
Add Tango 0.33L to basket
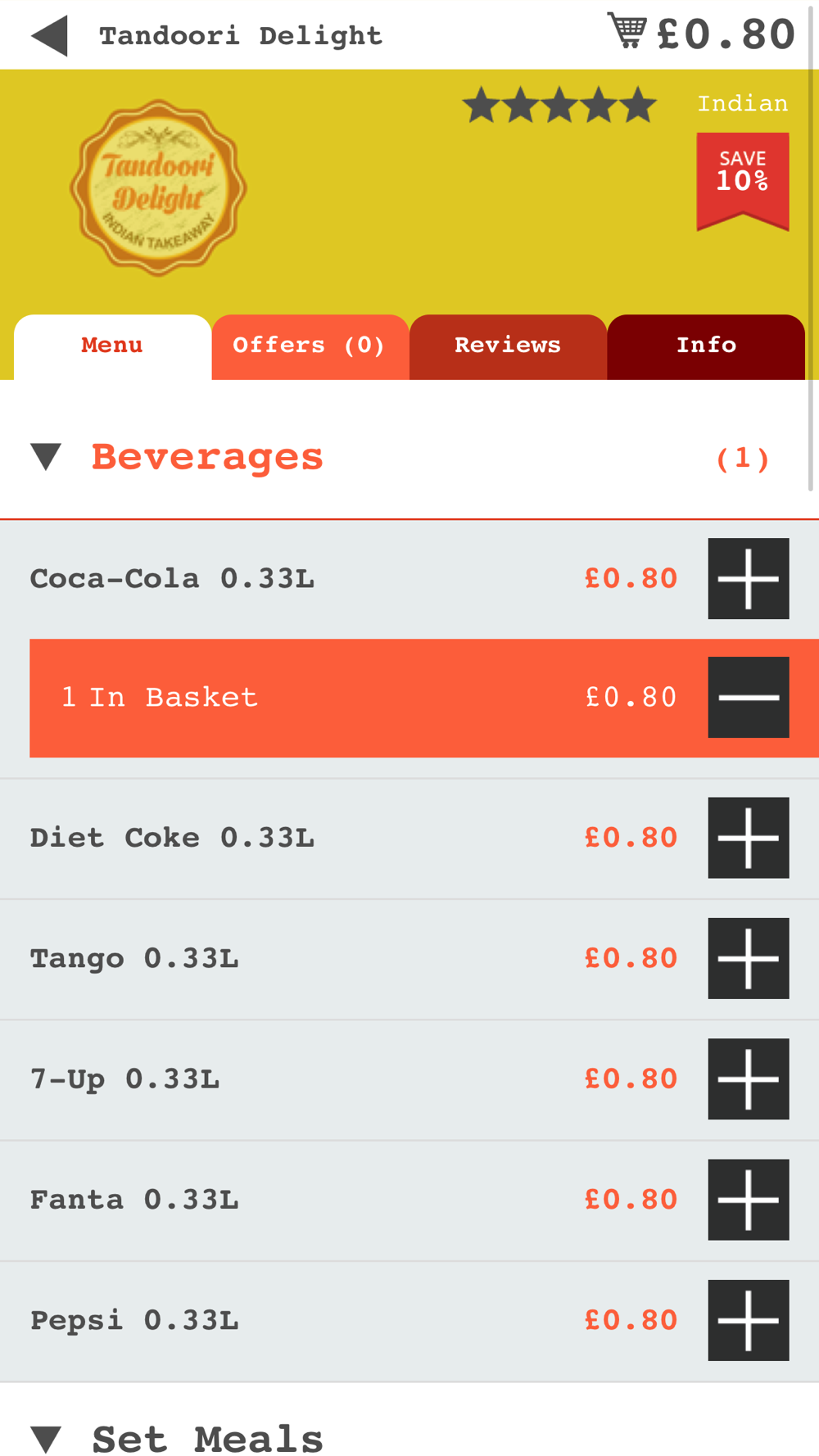click(749, 958)
